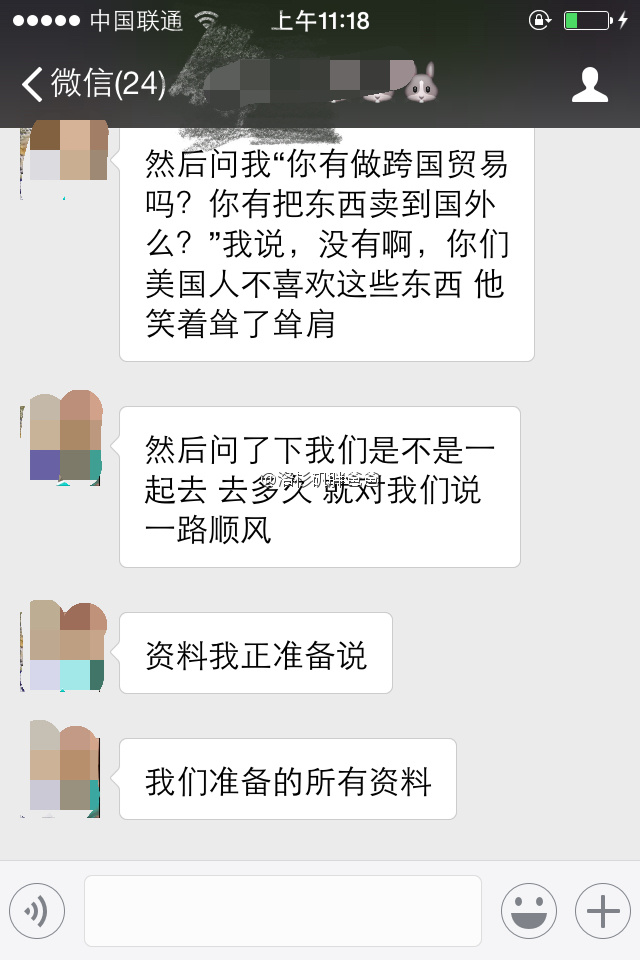Open sender's avatar beside 资料我正准备说
640x960 pixels.
tap(62, 646)
